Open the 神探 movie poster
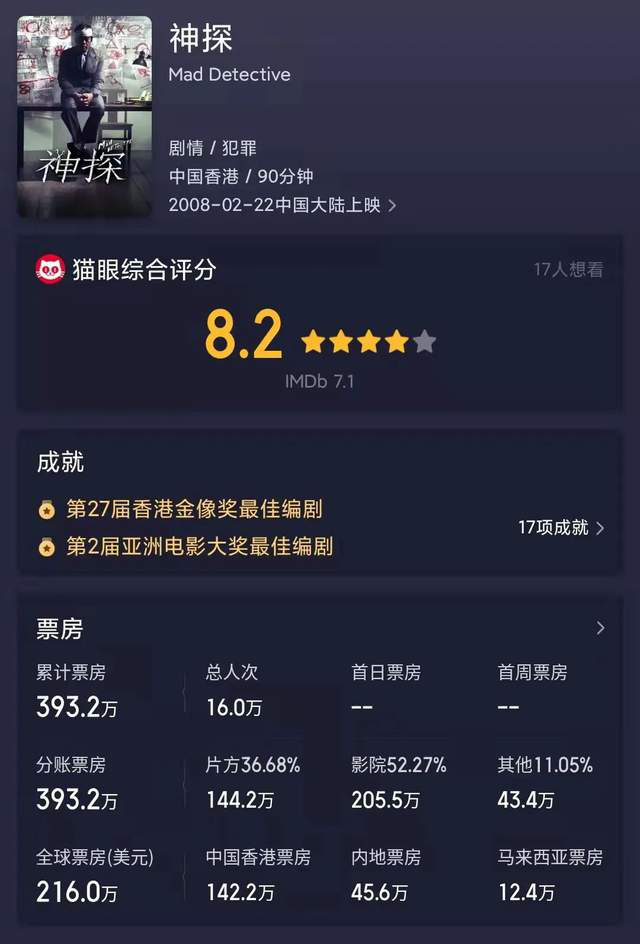Viewport: 640px width, 944px height. (84, 116)
